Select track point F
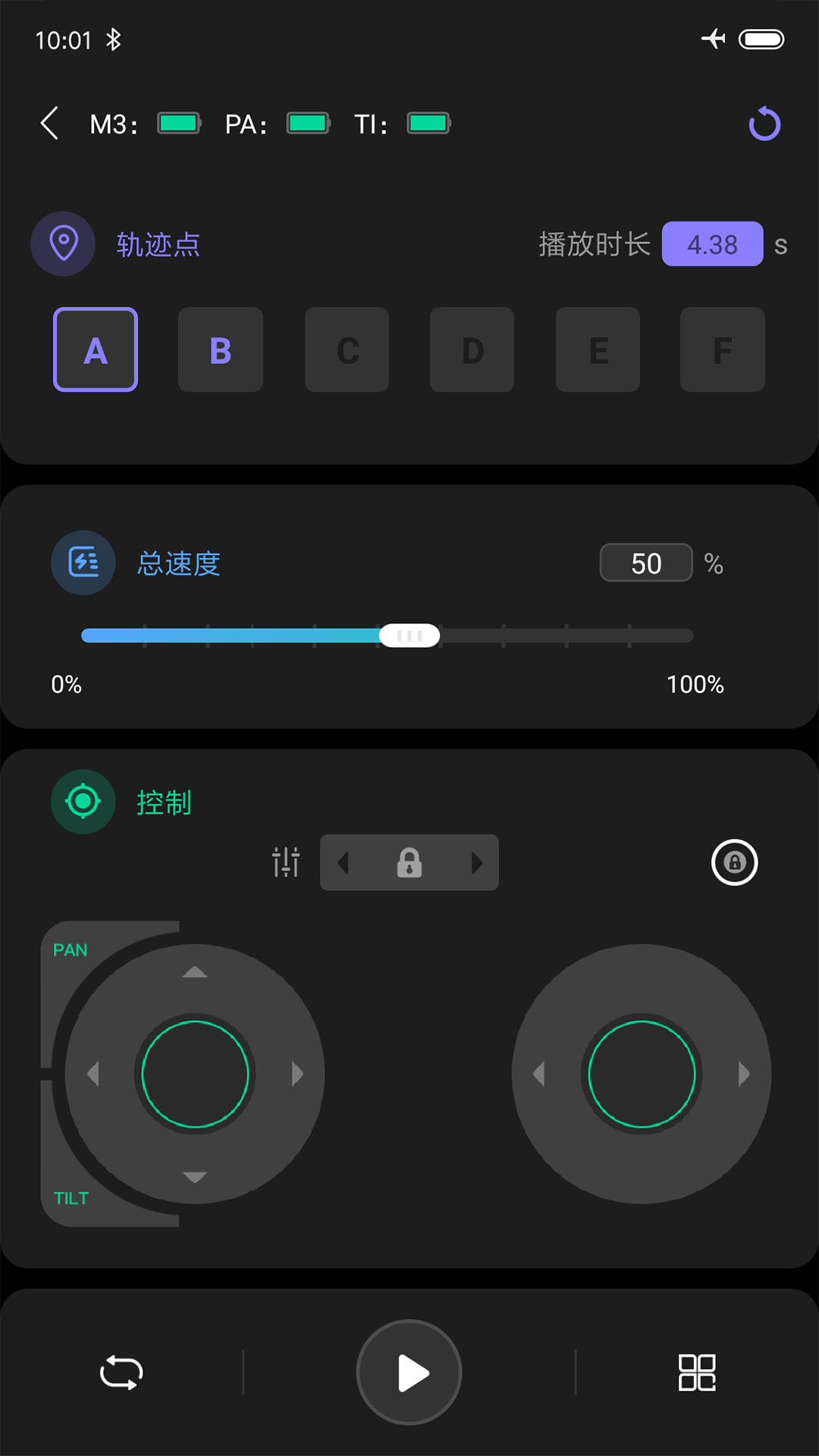Screen dimensions: 819x1456 (x=722, y=350)
